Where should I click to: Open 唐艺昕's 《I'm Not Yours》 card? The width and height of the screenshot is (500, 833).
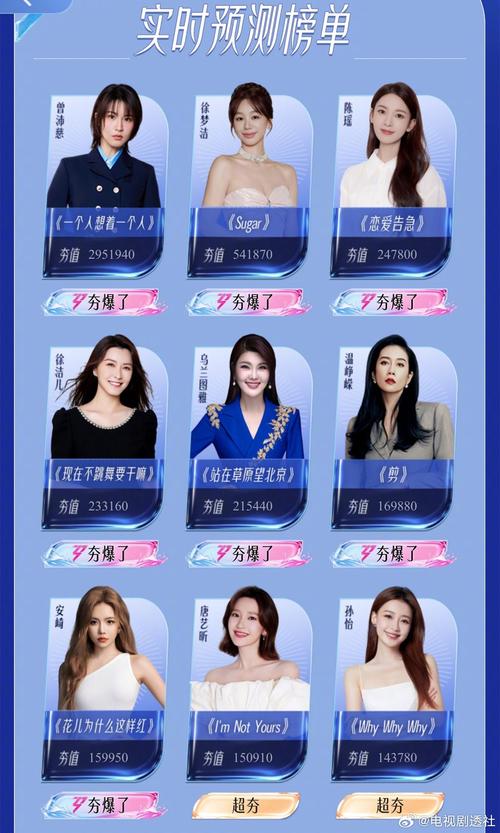click(x=249, y=684)
